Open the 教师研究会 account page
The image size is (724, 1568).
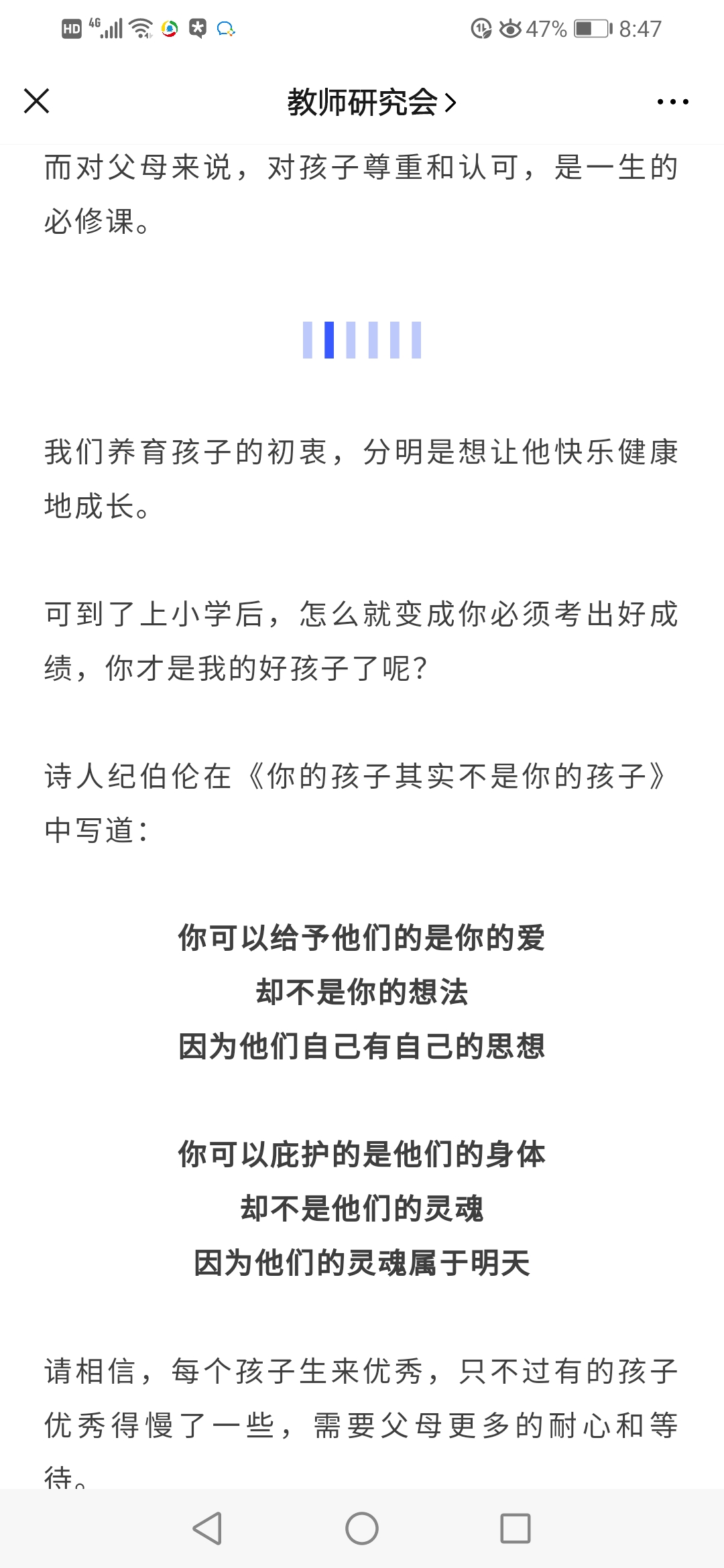[x=372, y=103]
